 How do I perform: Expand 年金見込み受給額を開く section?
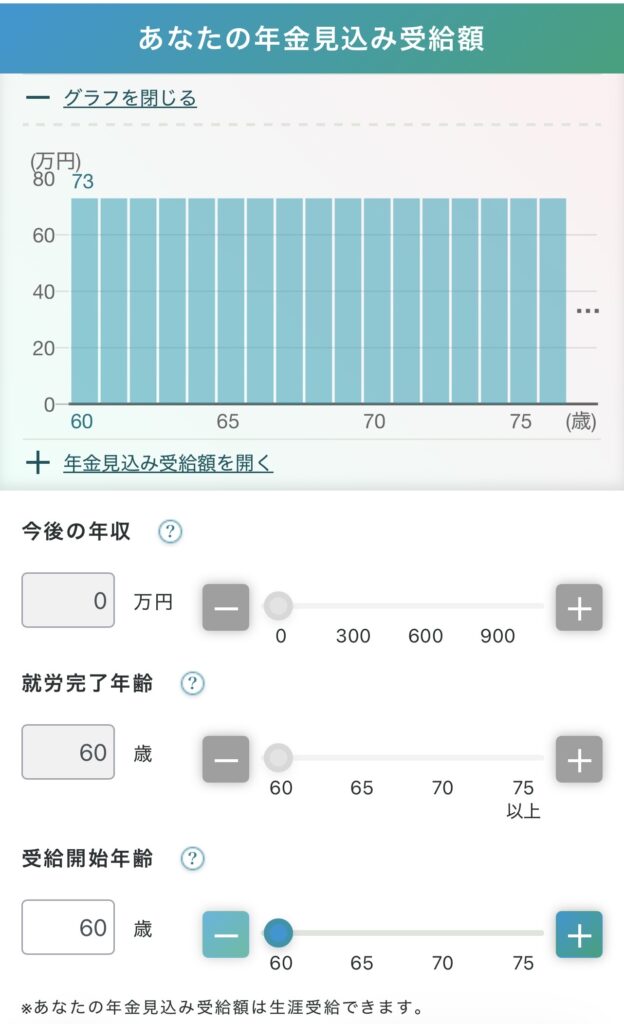point(167,463)
